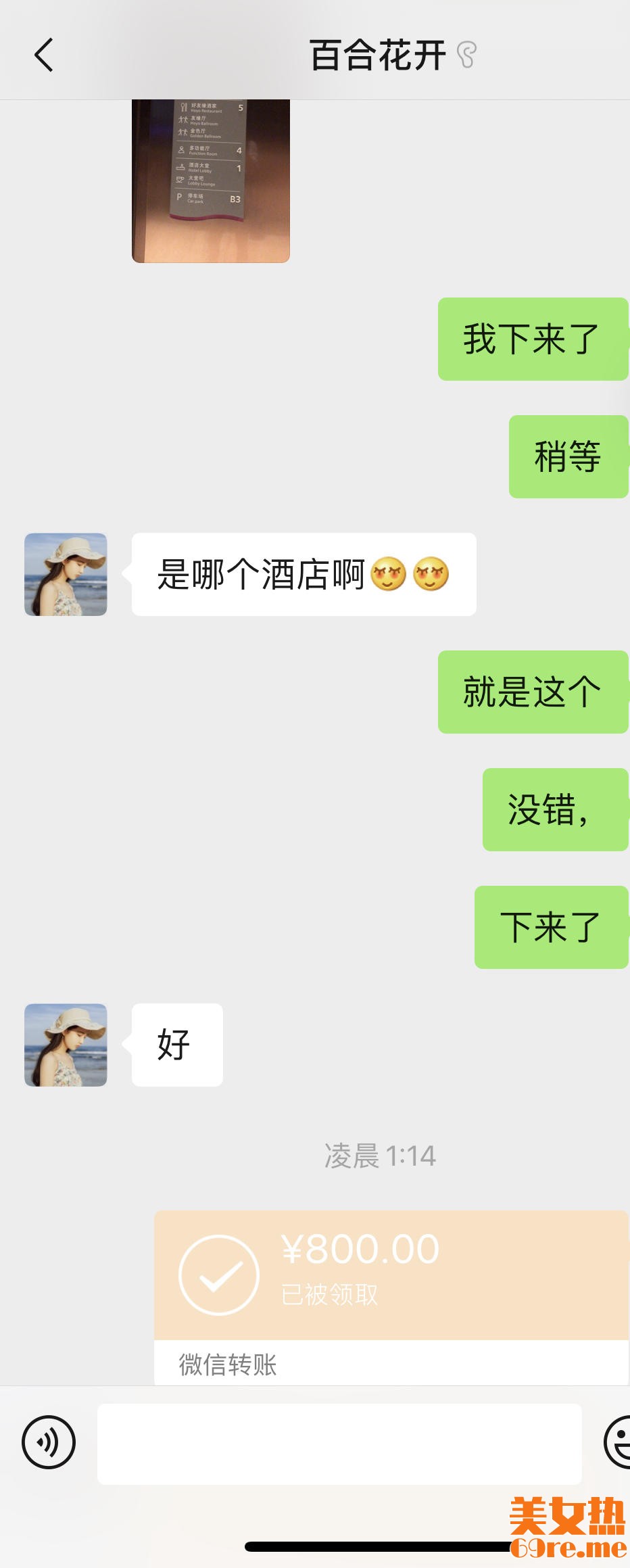Open the hotel sign photo message

[211, 181]
